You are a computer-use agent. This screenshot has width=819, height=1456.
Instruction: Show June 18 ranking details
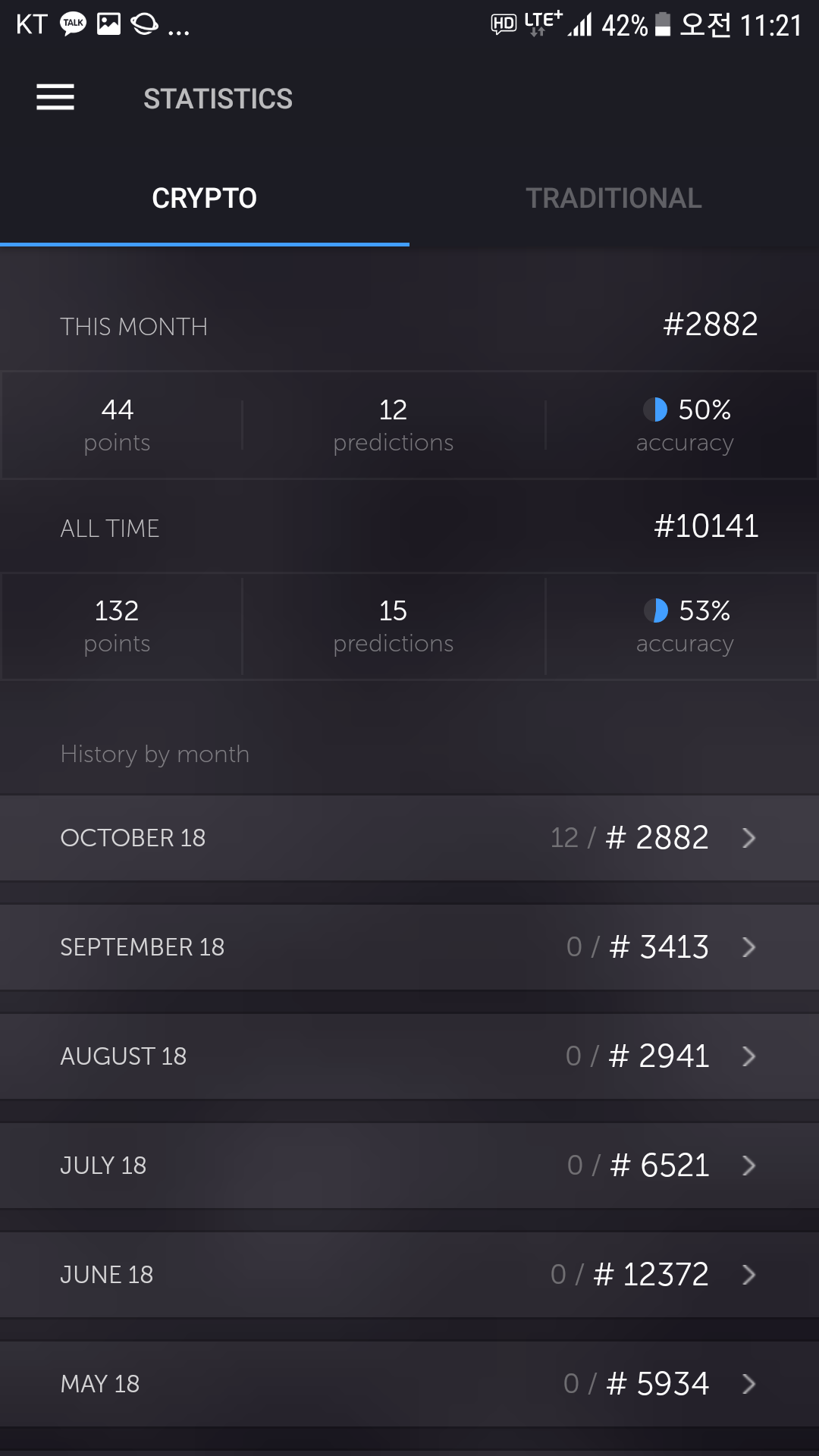click(x=409, y=1275)
